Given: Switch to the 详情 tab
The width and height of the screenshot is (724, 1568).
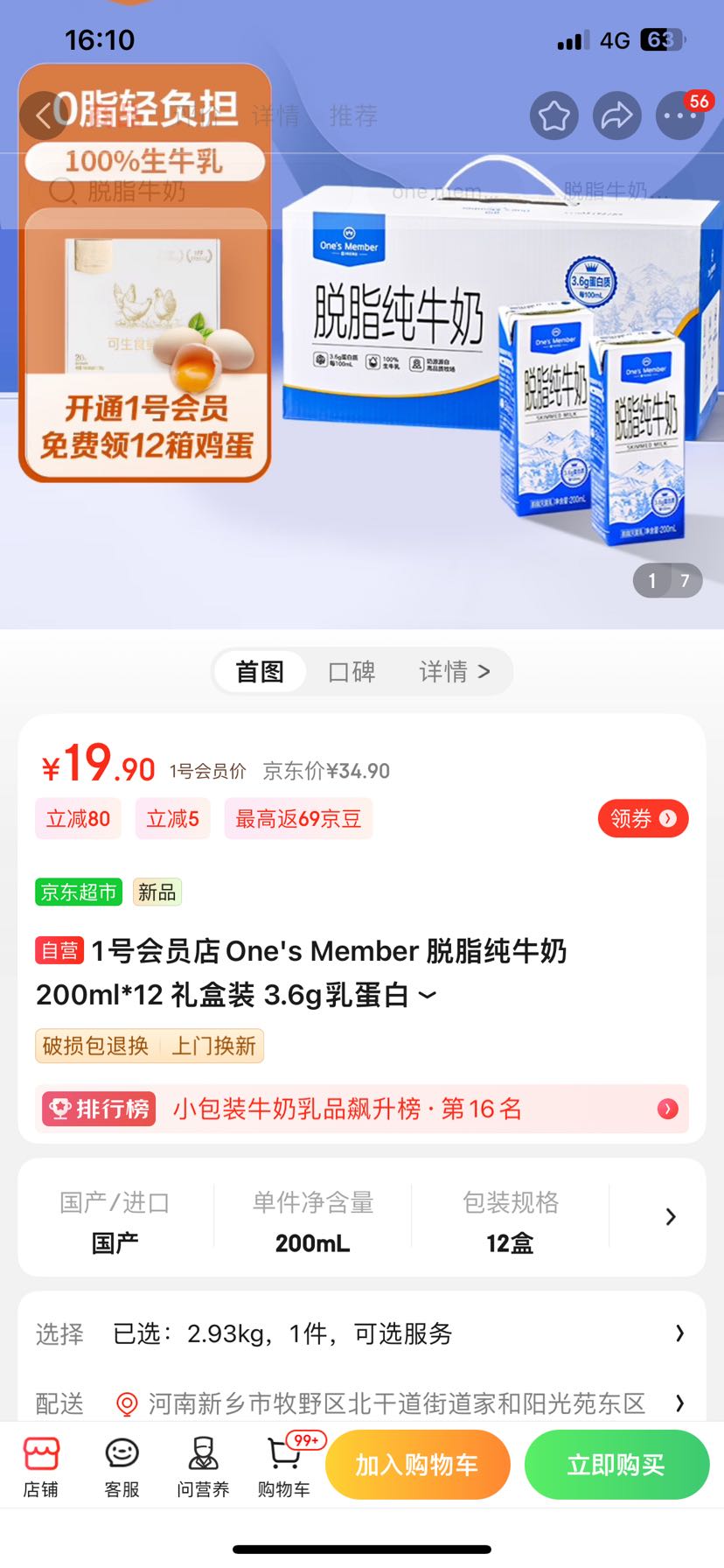Looking at the screenshot, I should tap(444, 671).
